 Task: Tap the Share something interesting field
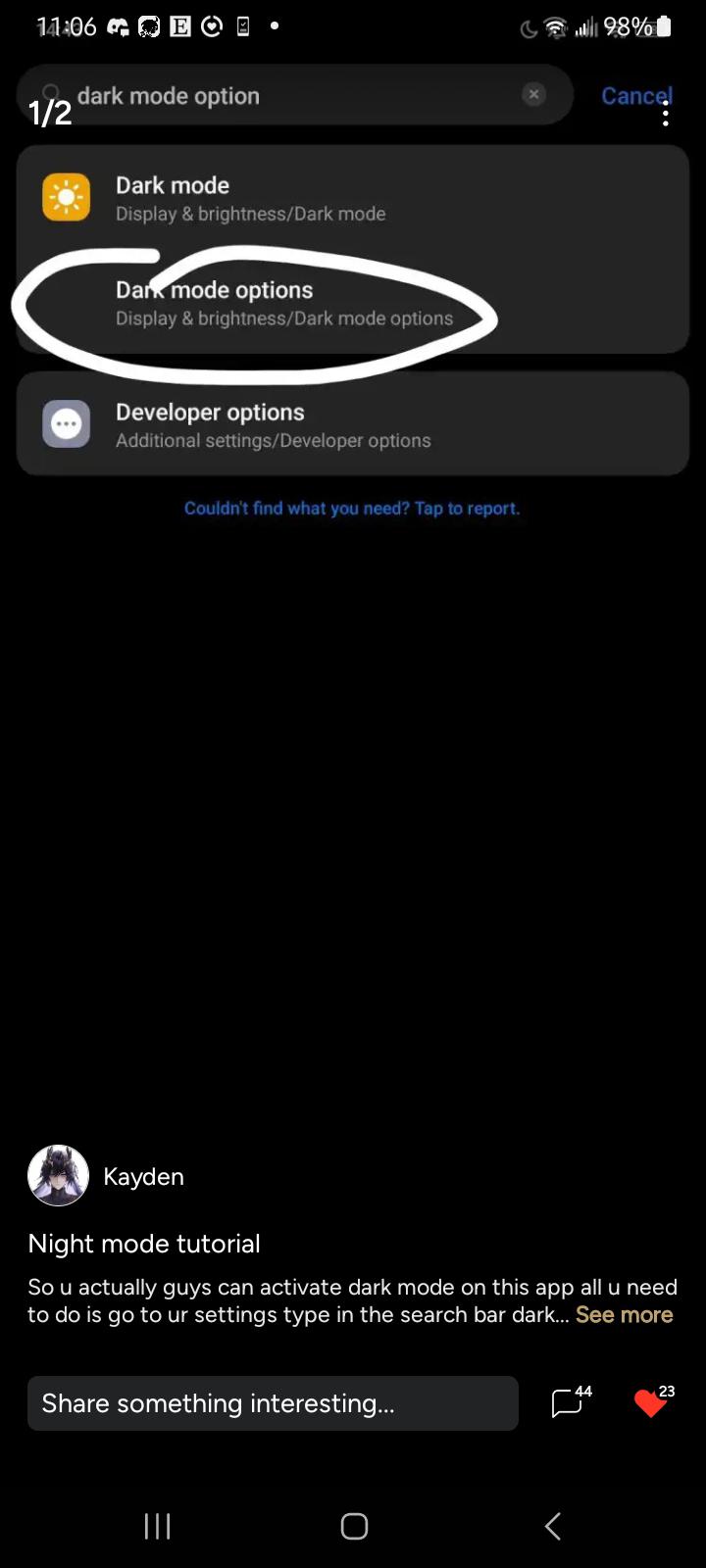pos(273,1403)
